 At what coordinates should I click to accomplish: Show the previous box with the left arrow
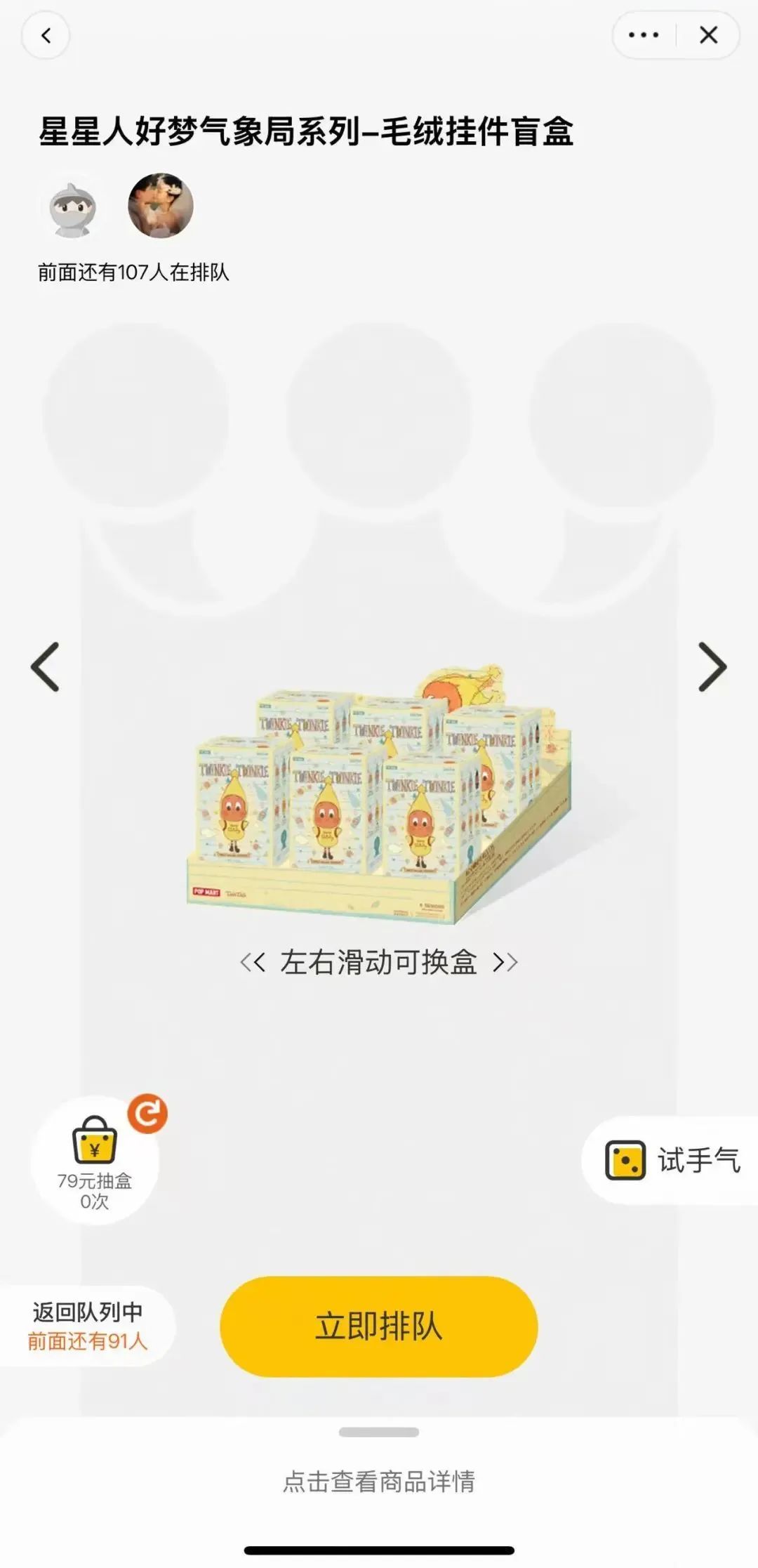pyautogui.click(x=45, y=667)
